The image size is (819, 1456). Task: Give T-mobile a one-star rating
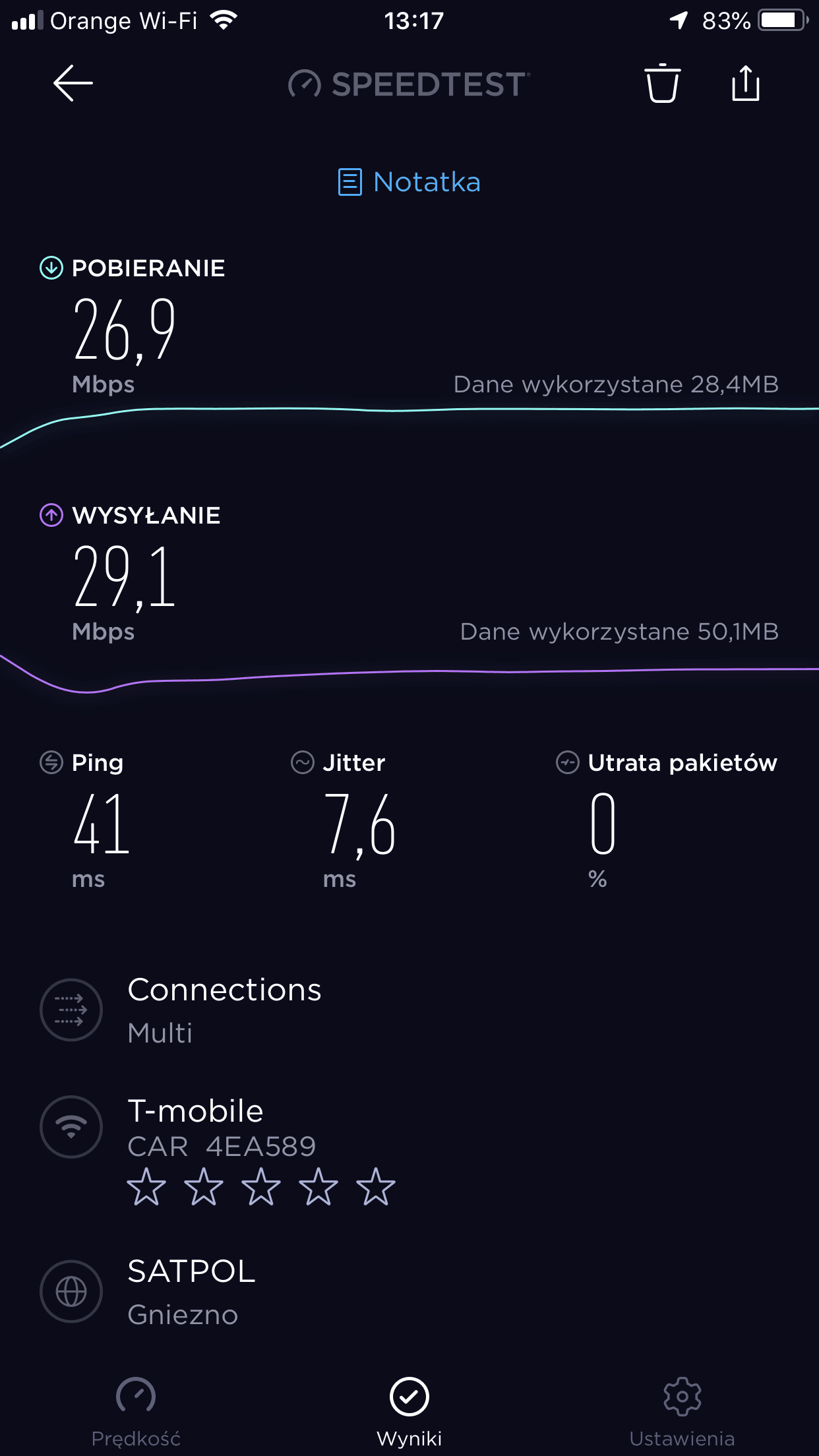pos(146,1187)
